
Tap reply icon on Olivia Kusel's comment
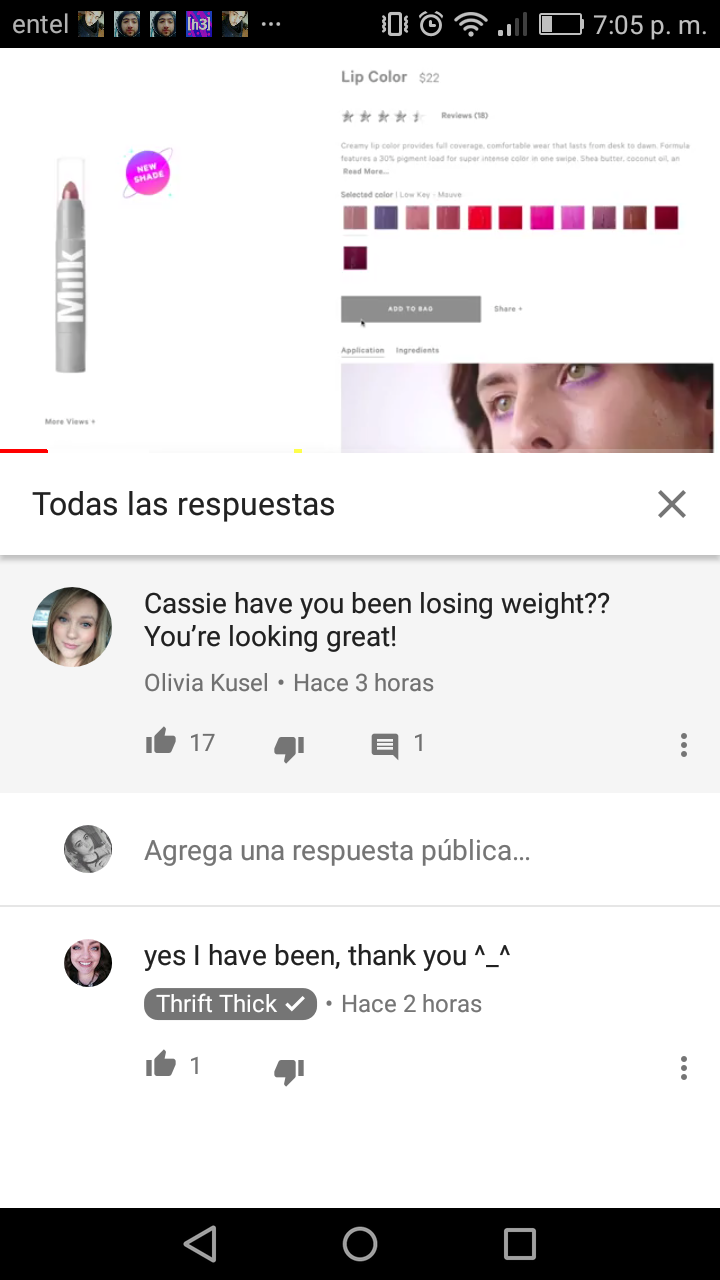(x=385, y=745)
